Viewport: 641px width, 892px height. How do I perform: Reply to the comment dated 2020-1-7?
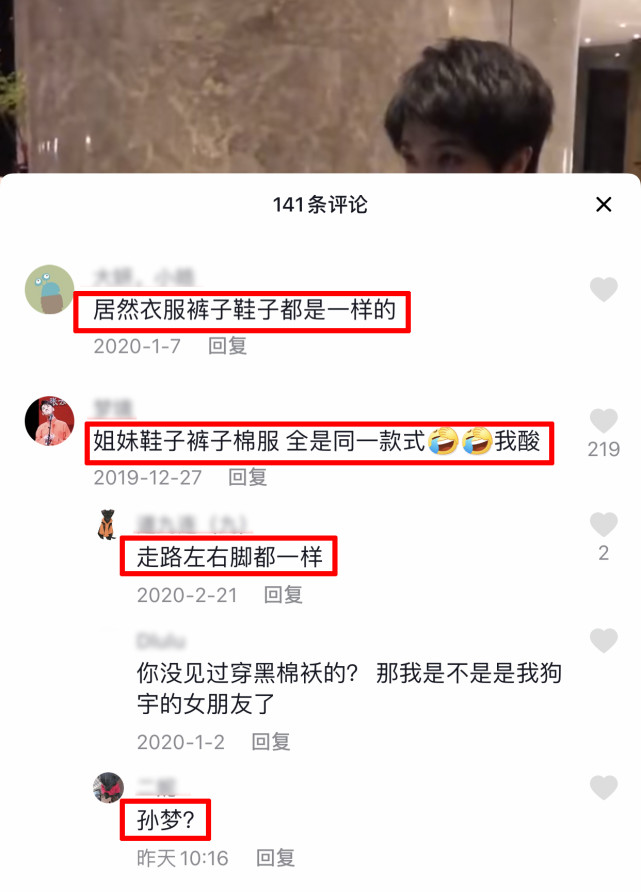click(227, 346)
